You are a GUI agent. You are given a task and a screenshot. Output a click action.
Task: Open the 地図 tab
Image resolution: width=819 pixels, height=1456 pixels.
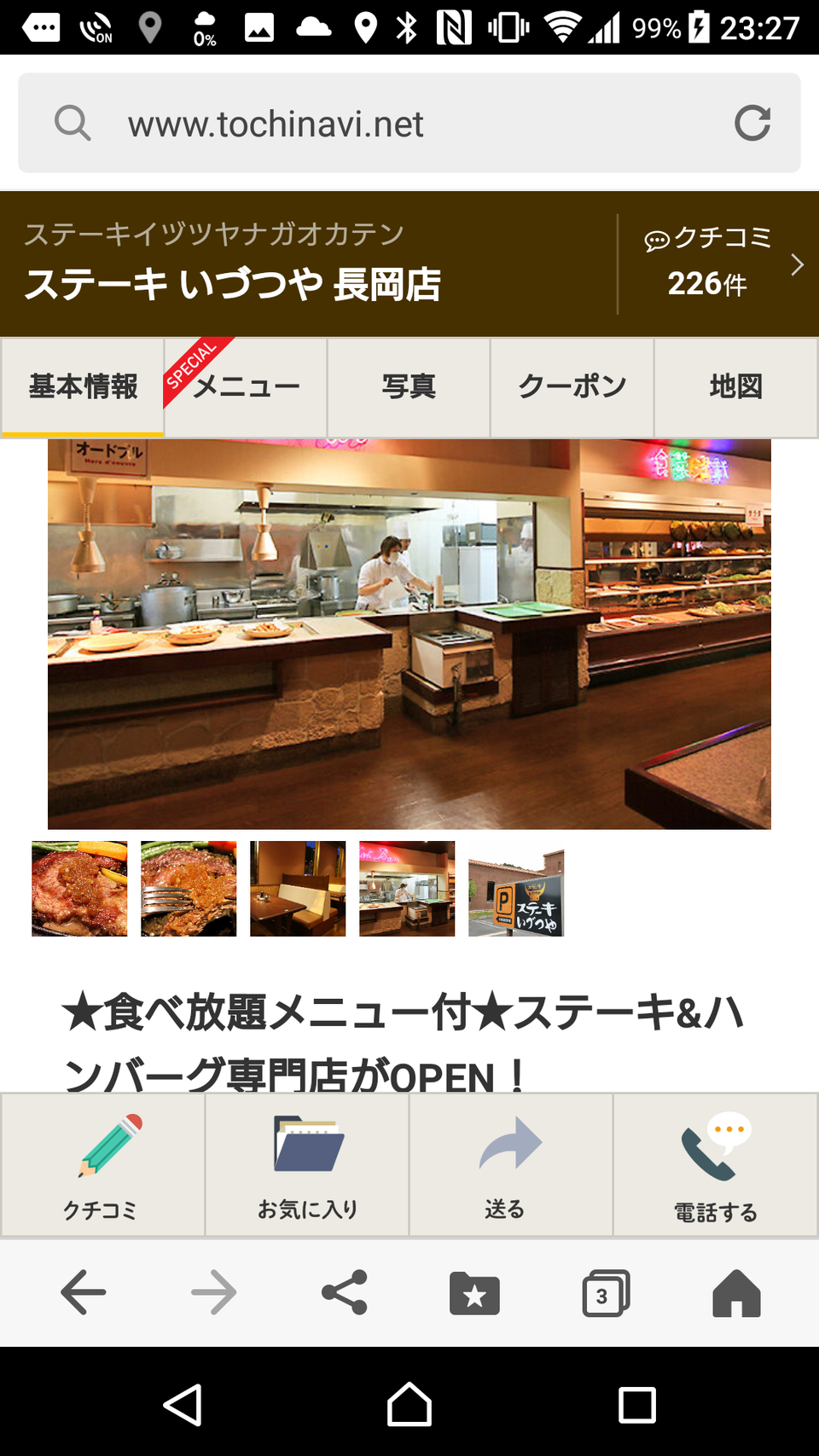735,386
